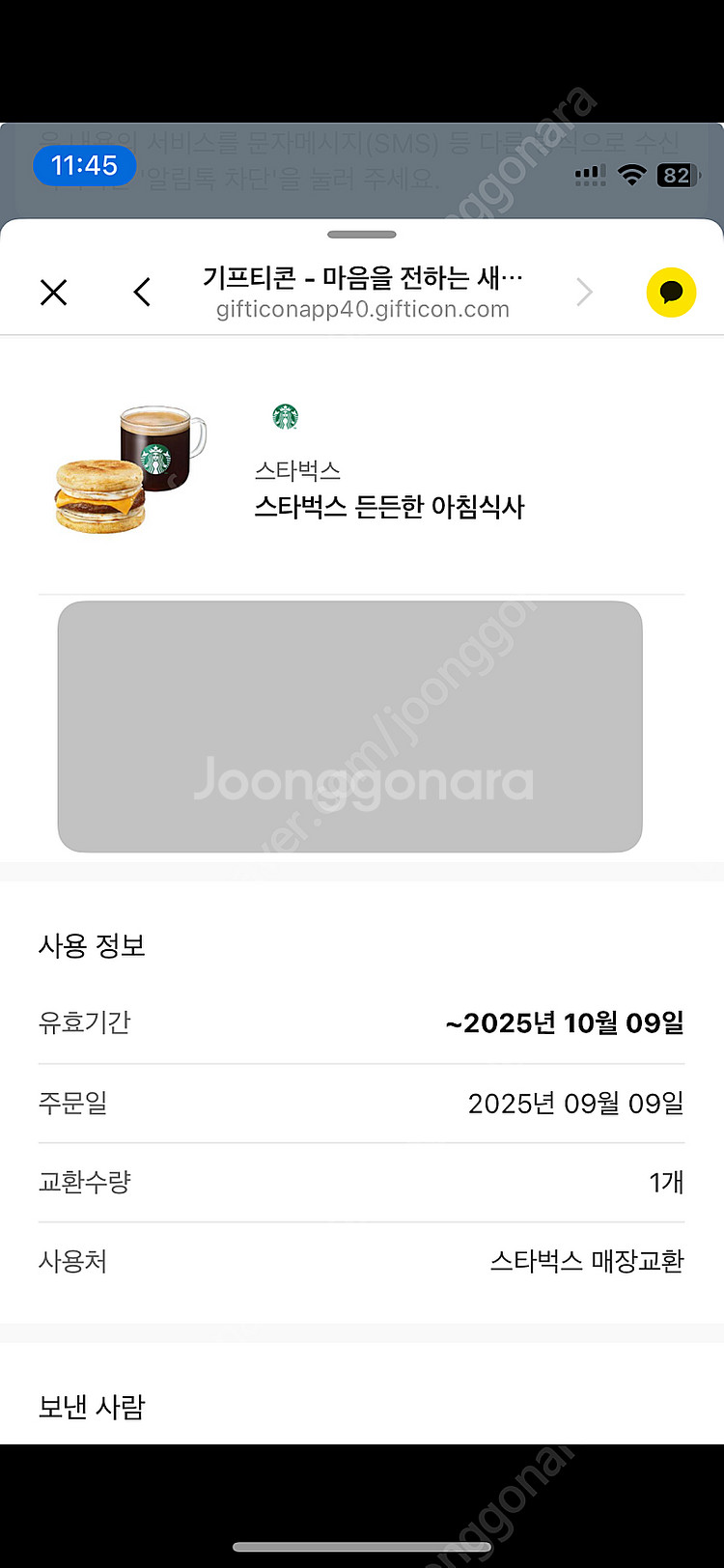The height and width of the screenshot is (1568, 724).
Task: Tap the clock showing 11:45
Action: (84, 166)
